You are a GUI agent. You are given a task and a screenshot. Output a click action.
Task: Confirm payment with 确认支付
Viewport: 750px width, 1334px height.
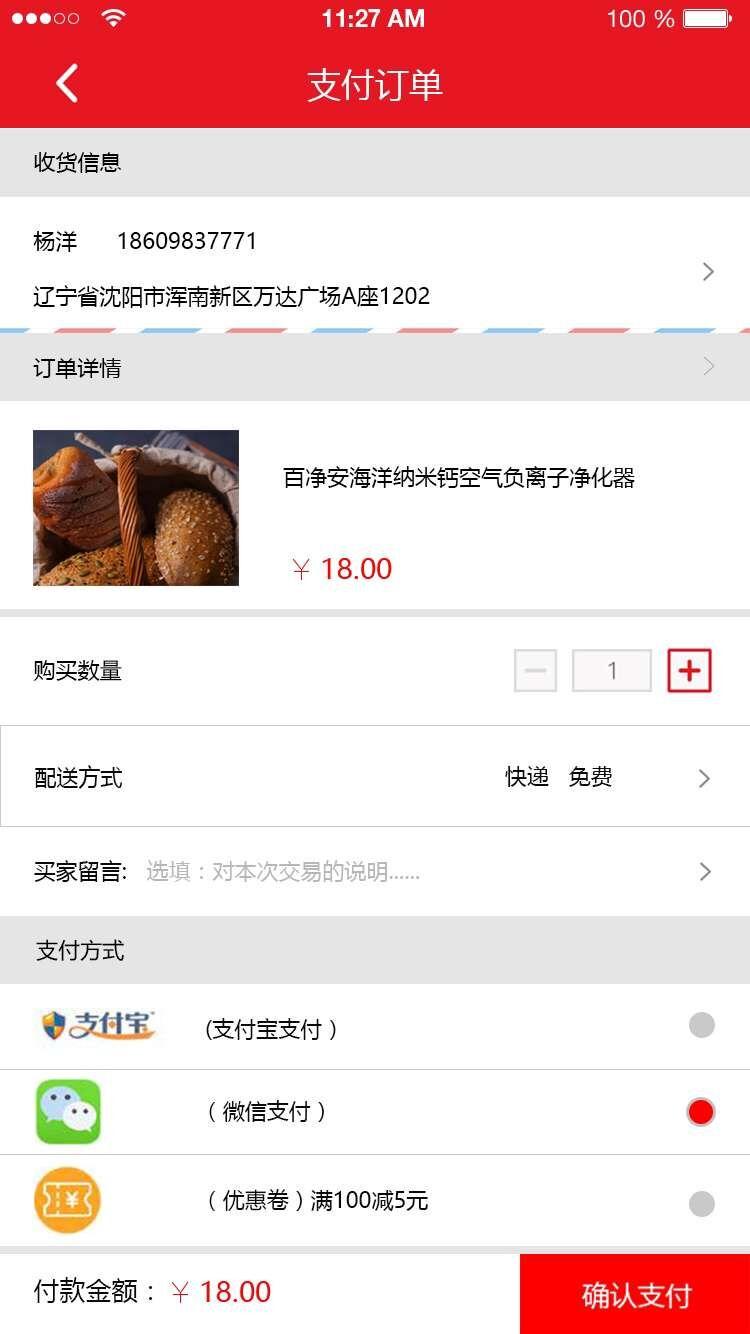coord(636,1295)
